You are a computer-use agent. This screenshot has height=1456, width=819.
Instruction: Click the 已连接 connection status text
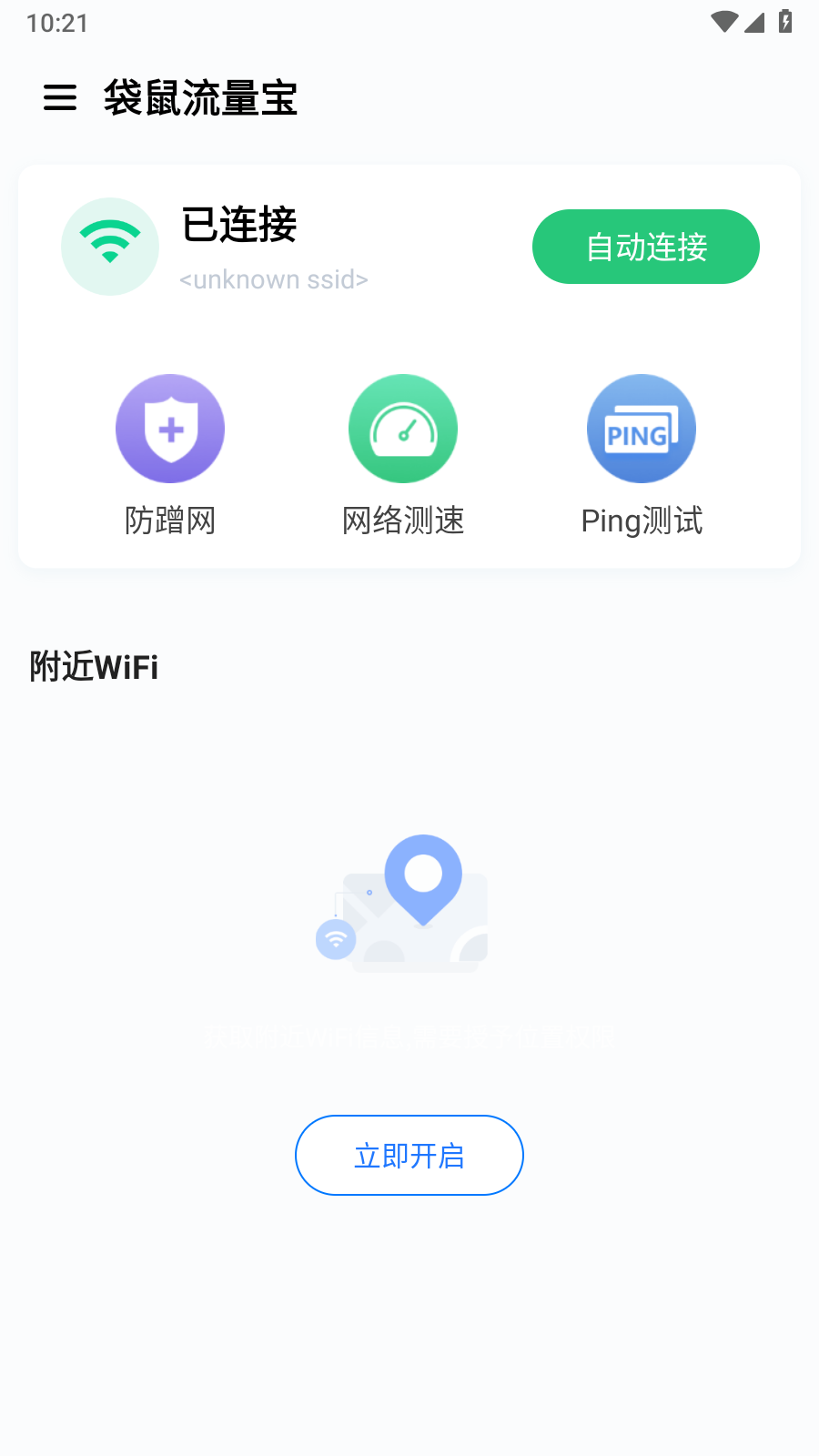(x=239, y=227)
